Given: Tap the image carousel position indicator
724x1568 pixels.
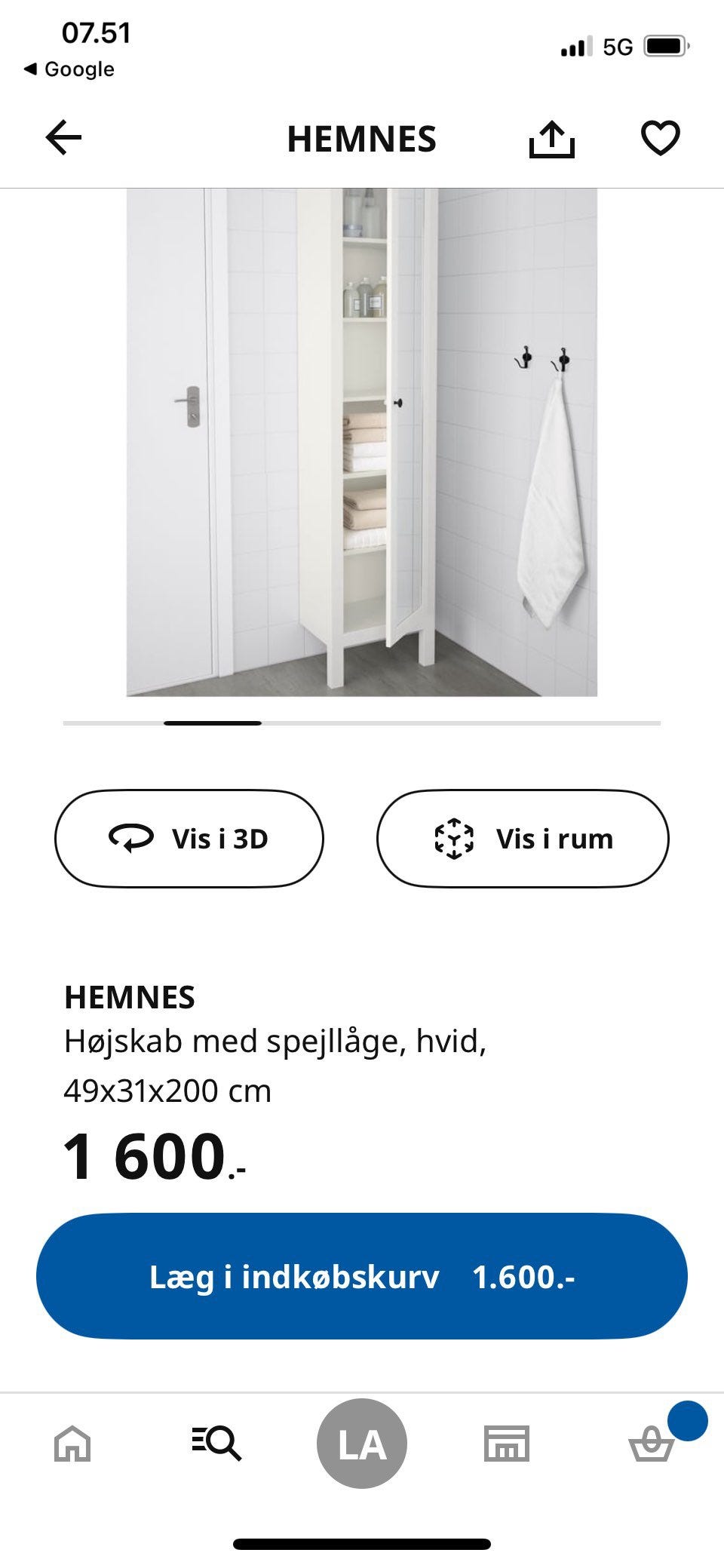Looking at the screenshot, I should click(x=213, y=723).
